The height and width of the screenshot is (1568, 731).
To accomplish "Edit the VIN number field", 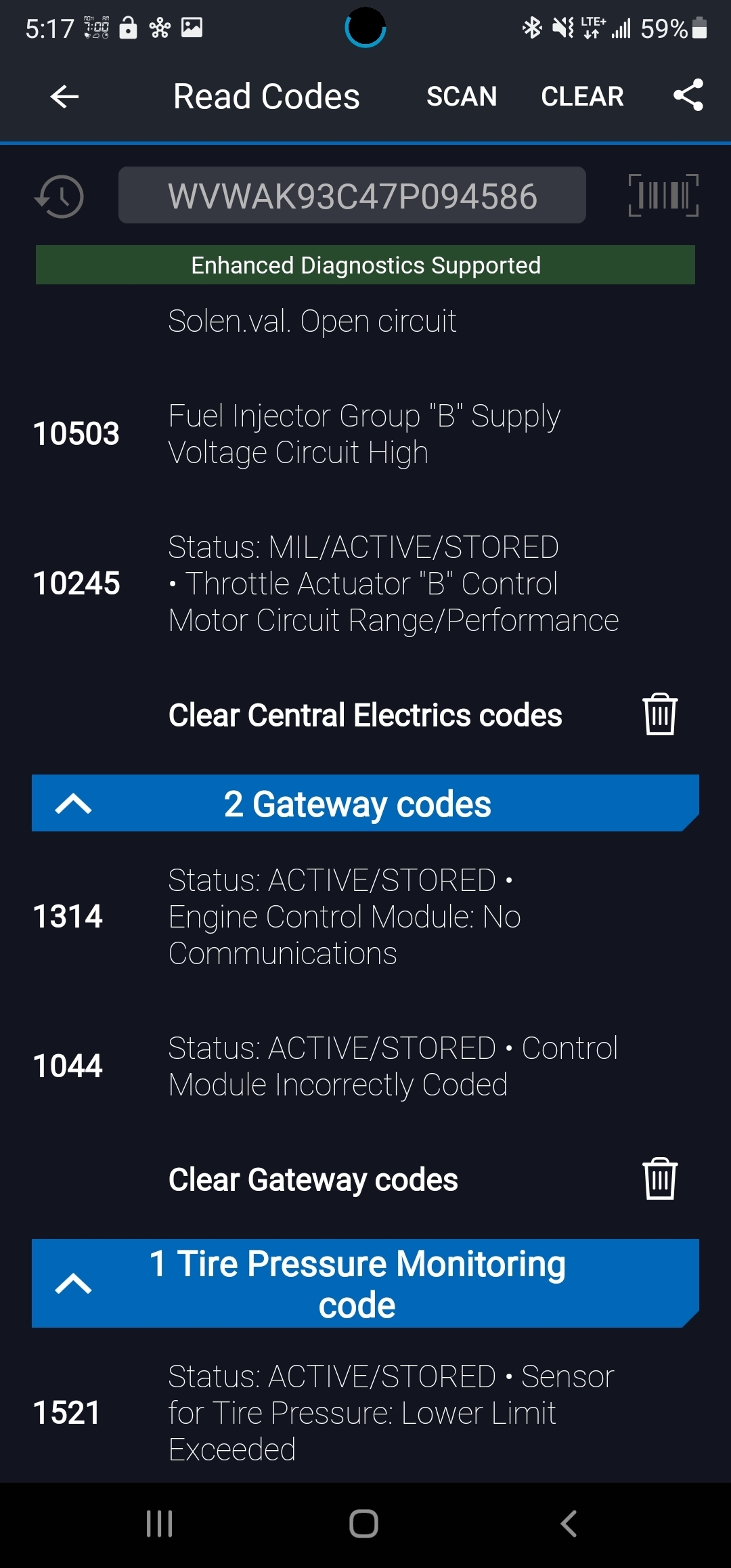I will click(x=352, y=196).
